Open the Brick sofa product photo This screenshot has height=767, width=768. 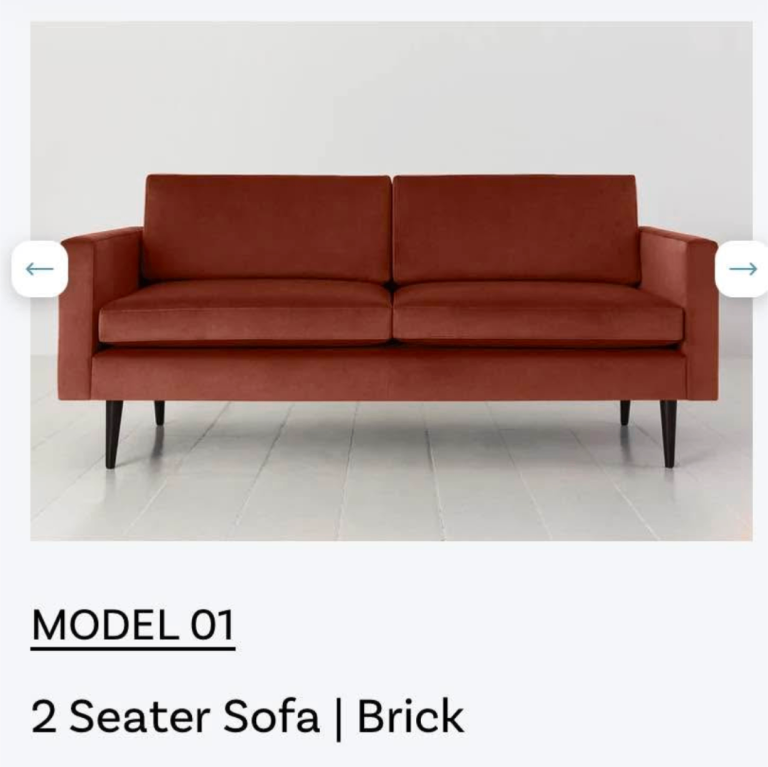390,300
